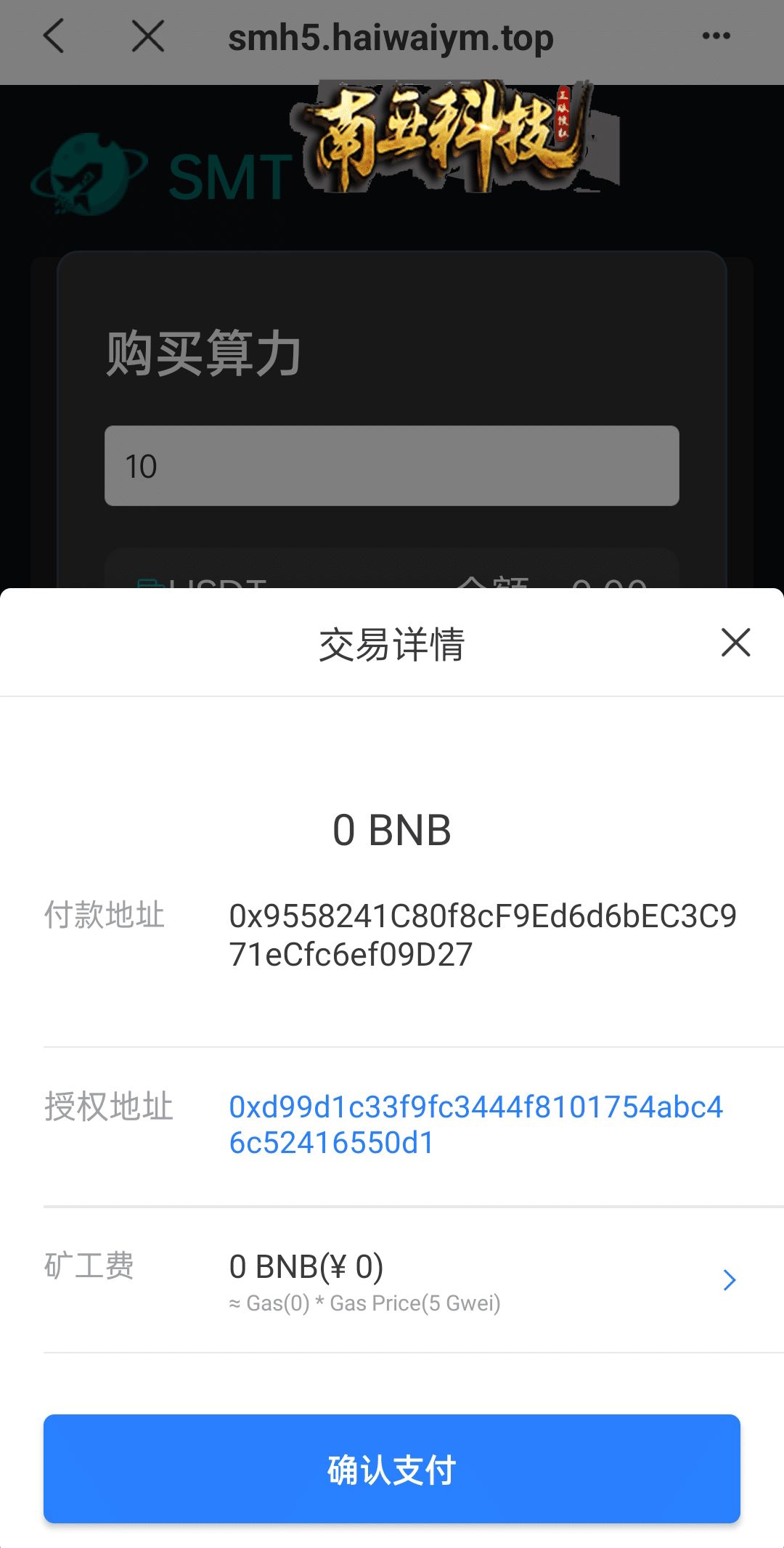Close the web page with the X icon
The height and width of the screenshot is (1548, 784).
tap(148, 36)
